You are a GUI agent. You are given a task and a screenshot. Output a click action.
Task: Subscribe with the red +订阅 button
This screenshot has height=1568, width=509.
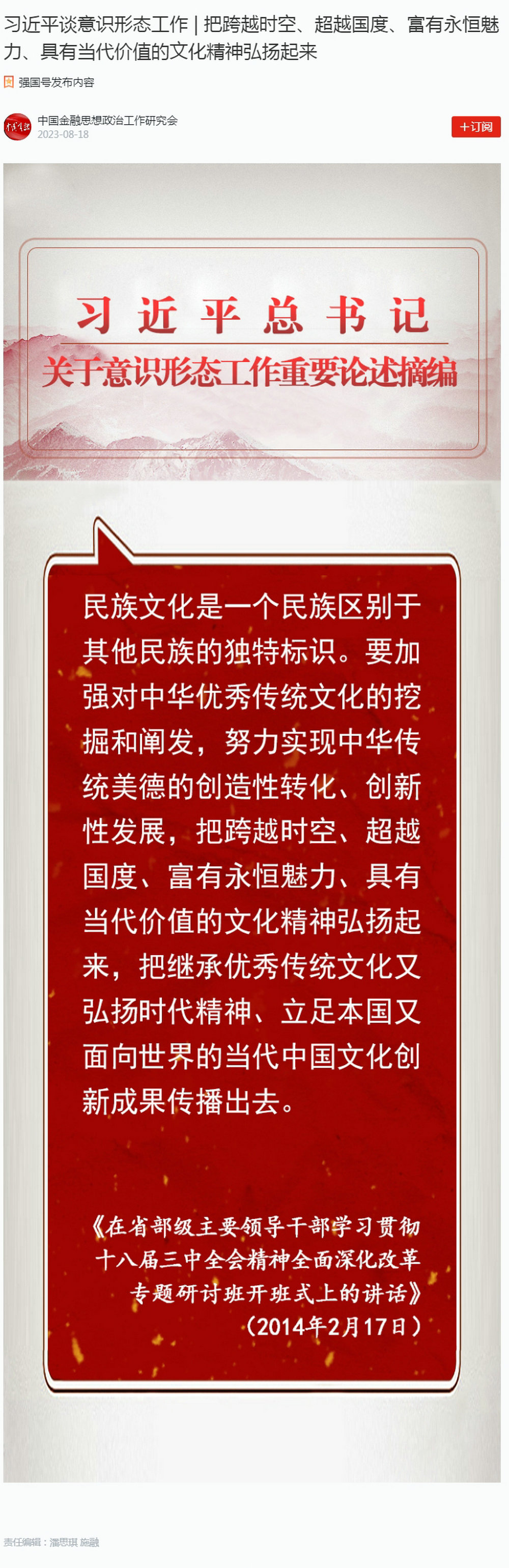(x=475, y=127)
